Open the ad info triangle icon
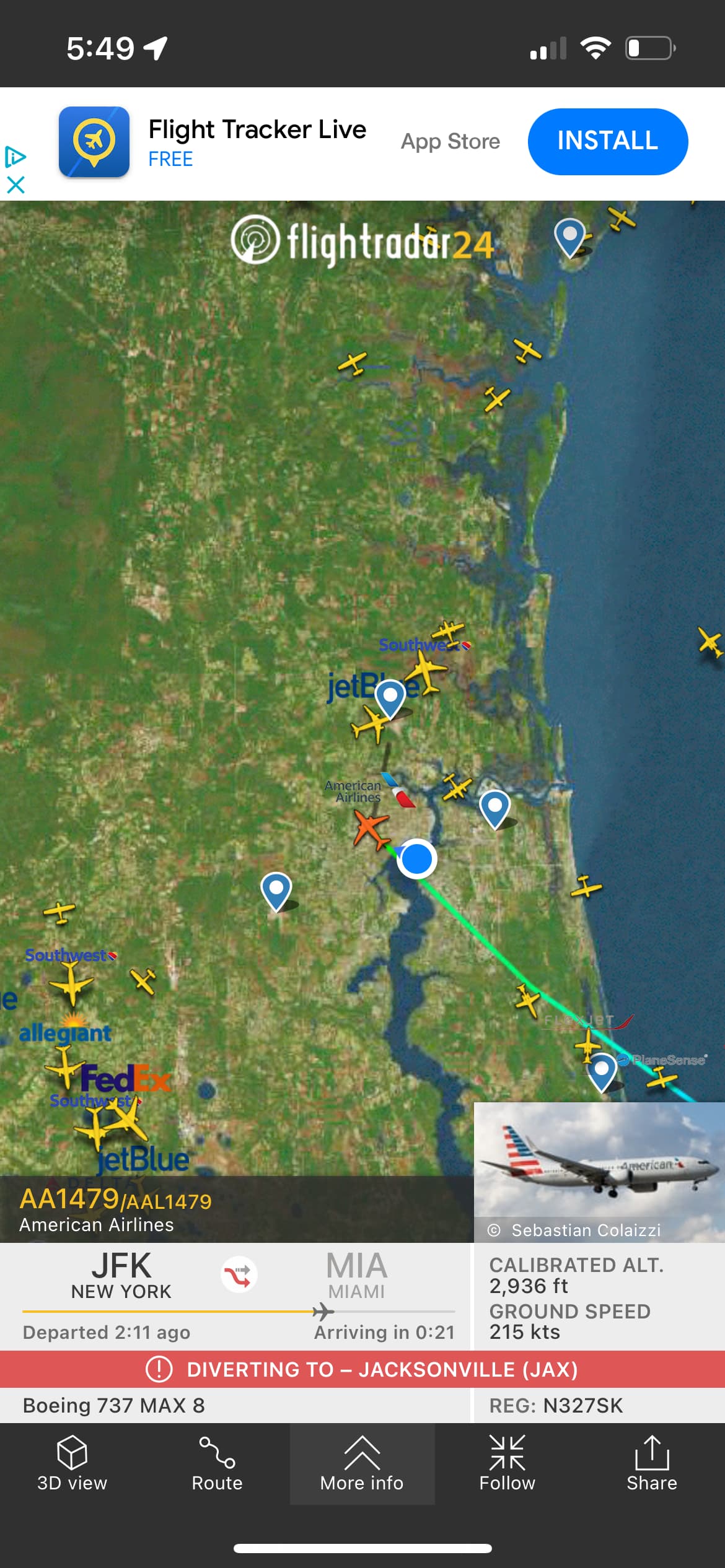 [15, 157]
